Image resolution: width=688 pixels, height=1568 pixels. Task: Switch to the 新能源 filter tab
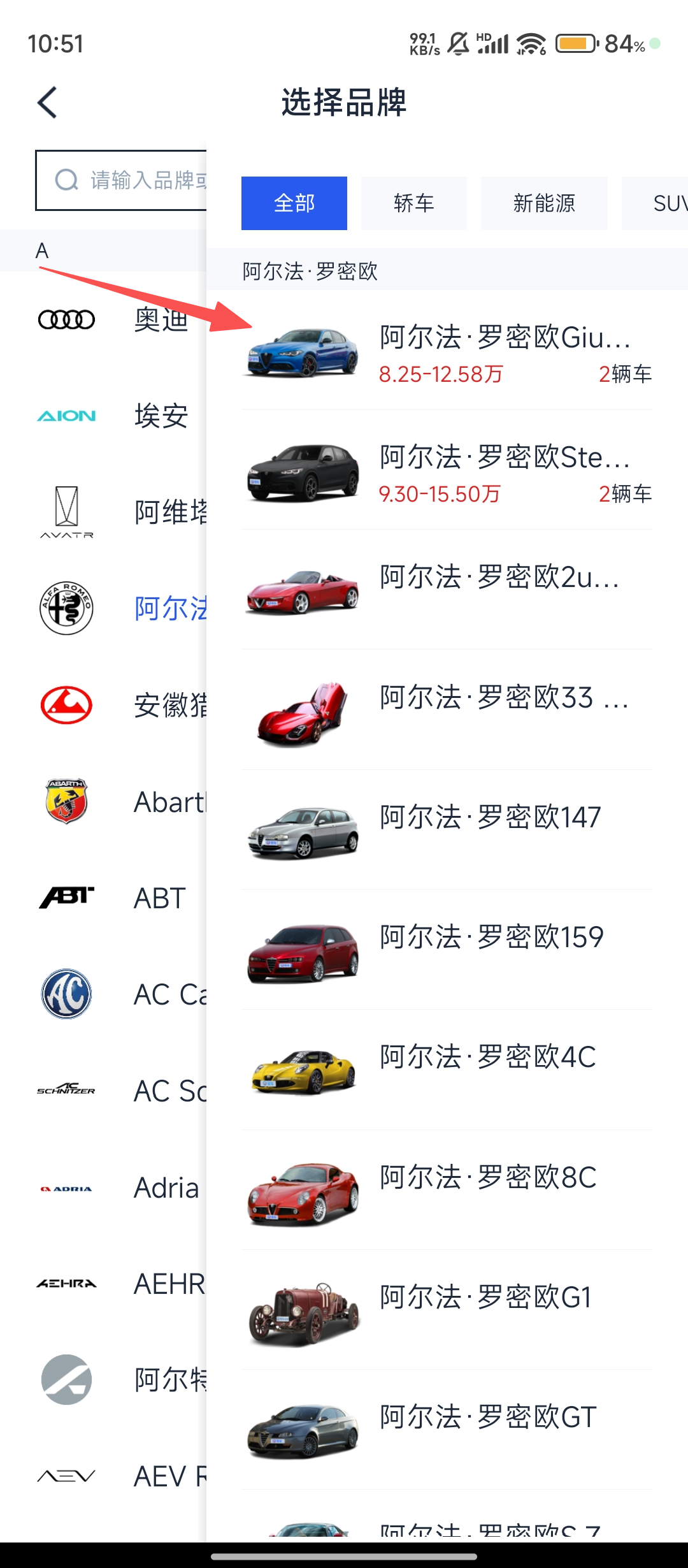[x=543, y=203]
